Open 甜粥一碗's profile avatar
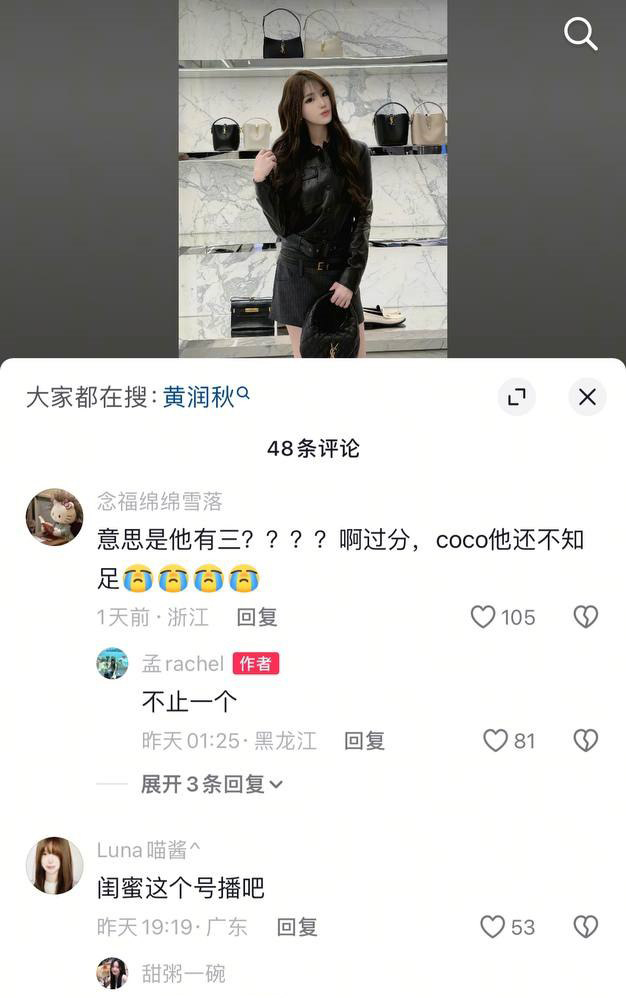The height and width of the screenshot is (998, 626). 112,973
